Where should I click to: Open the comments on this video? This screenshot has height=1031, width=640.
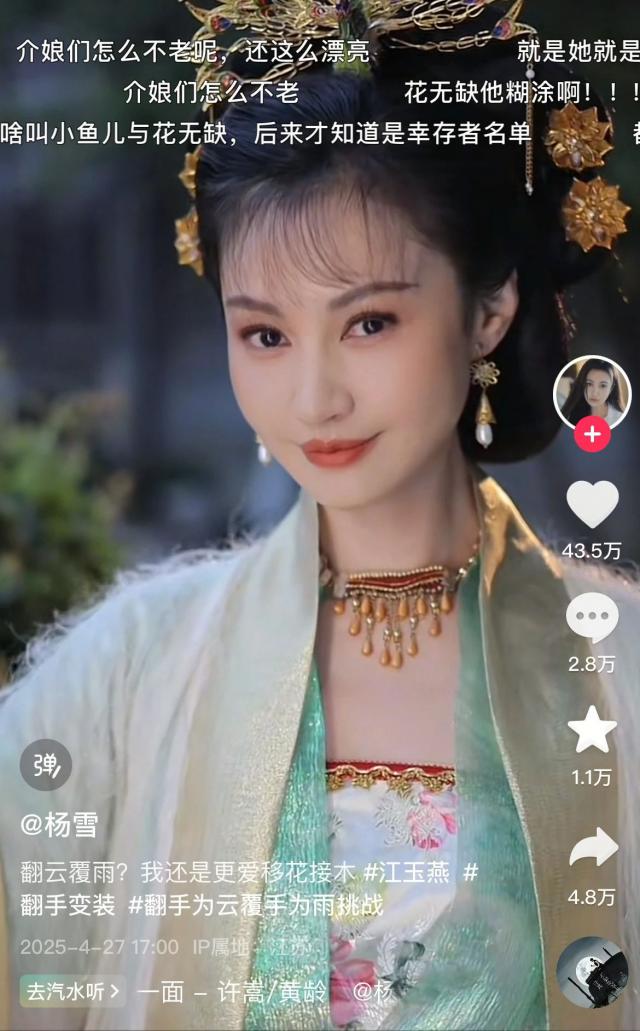(x=592, y=618)
